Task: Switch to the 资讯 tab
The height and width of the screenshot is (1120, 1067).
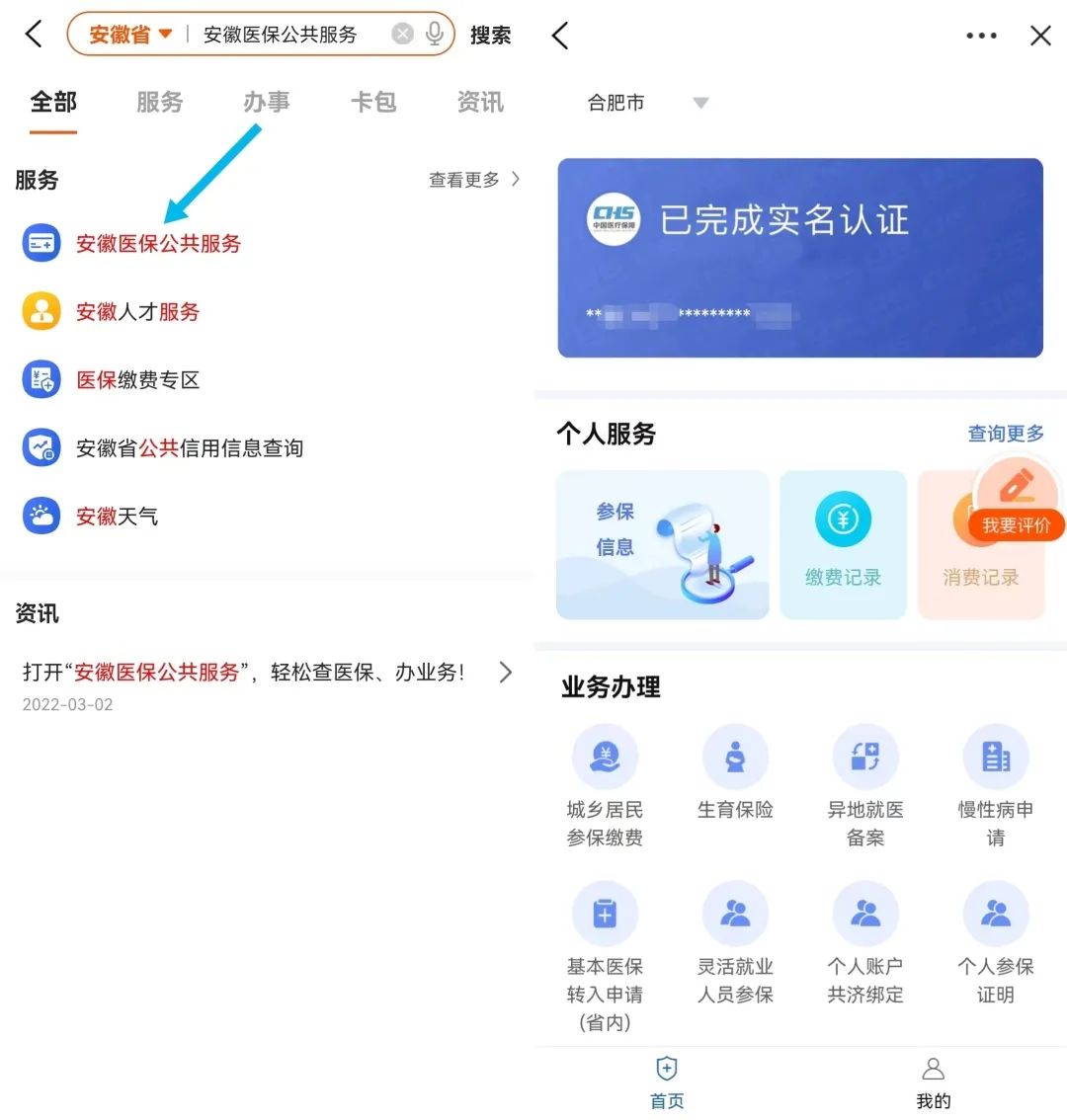Action: coord(480,102)
